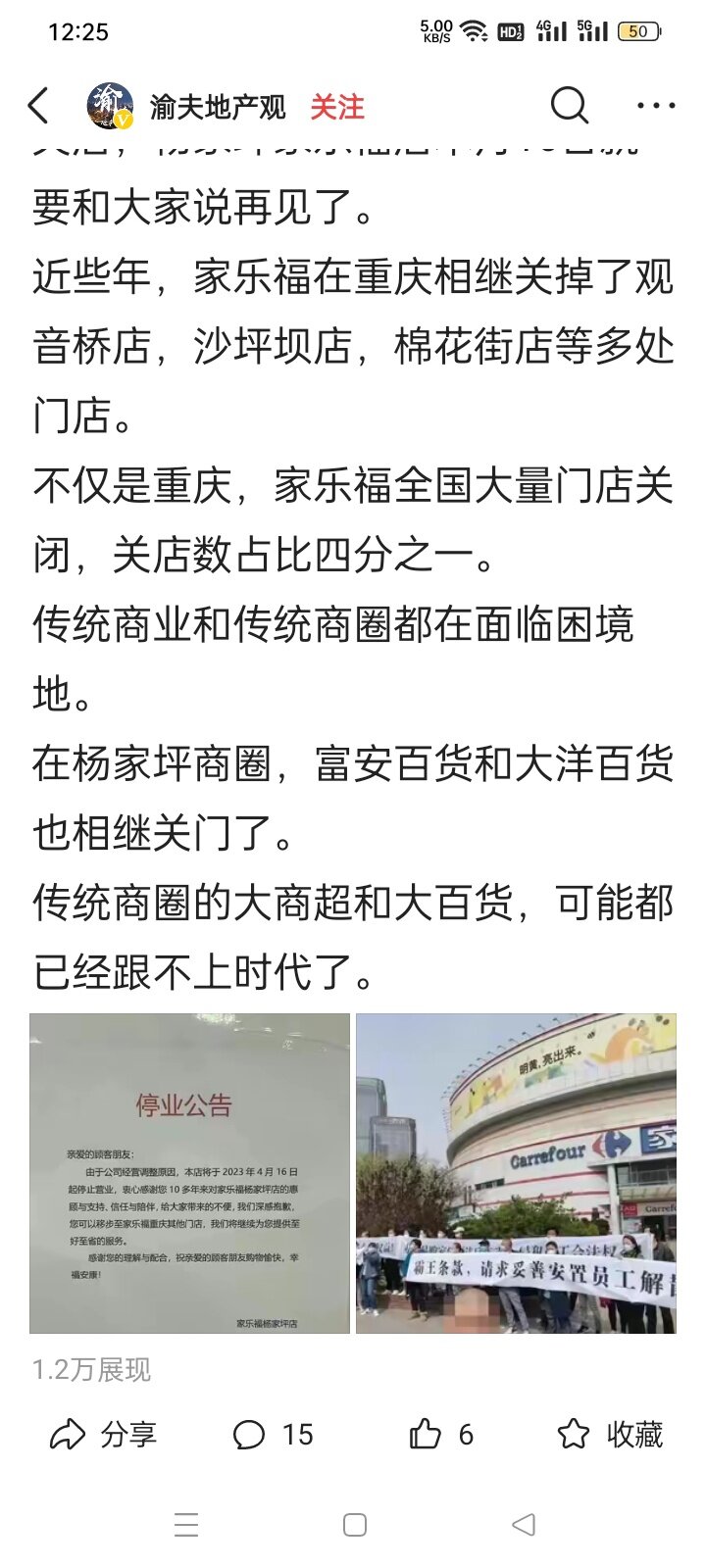Screen dimensions: 706x1568
Task: Open the three-dot overflow menu
Action: point(656,106)
